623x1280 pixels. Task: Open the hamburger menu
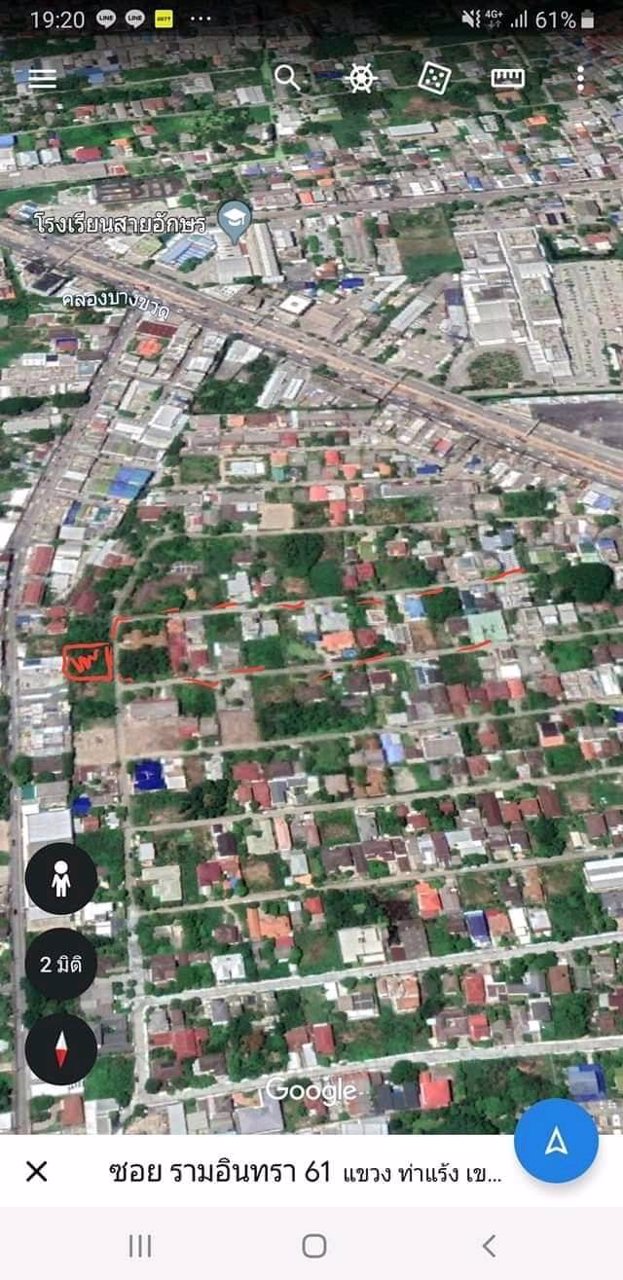click(x=42, y=78)
